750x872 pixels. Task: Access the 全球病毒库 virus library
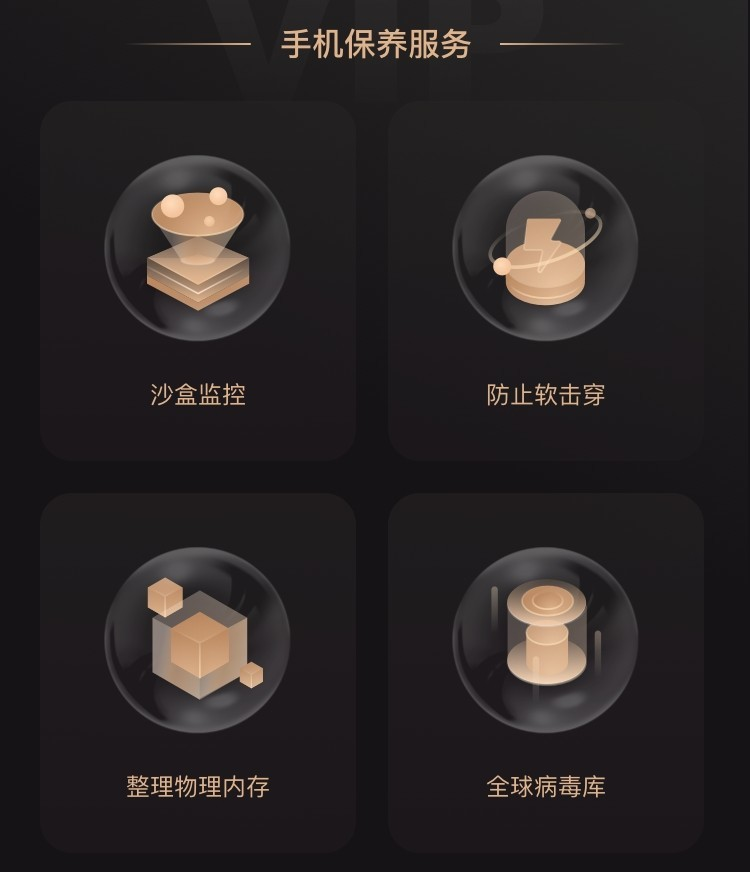545,672
